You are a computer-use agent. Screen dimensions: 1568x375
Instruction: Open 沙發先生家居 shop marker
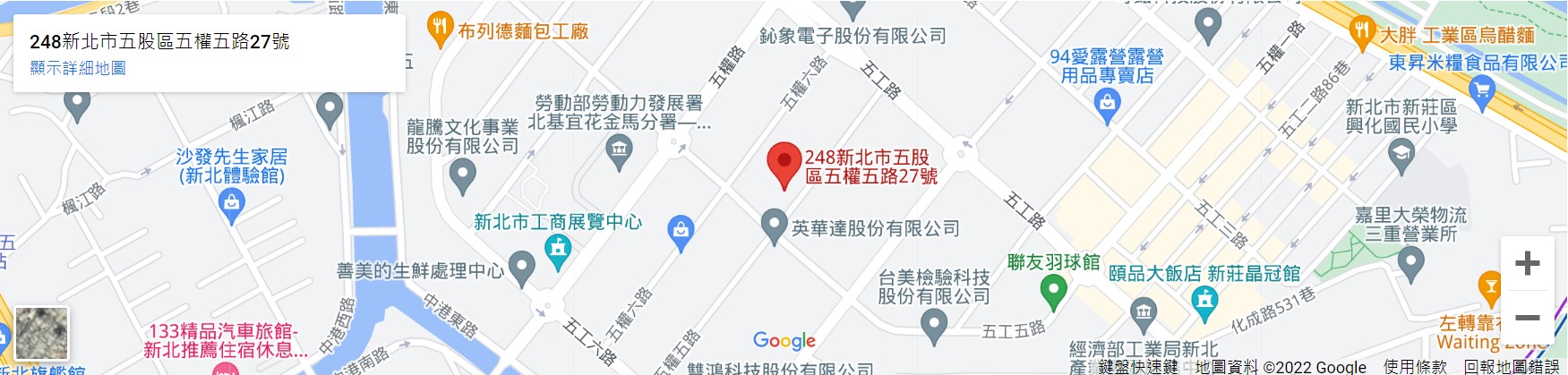[232, 206]
